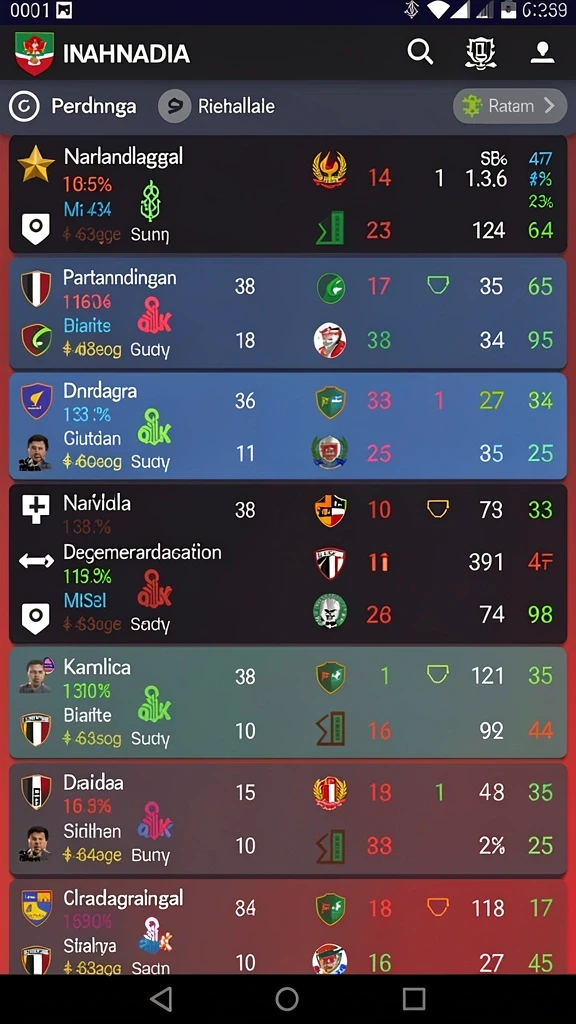Viewport: 576px width, 1024px height.
Task: Open the Clradagraingal card
Action: click(288, 927)
